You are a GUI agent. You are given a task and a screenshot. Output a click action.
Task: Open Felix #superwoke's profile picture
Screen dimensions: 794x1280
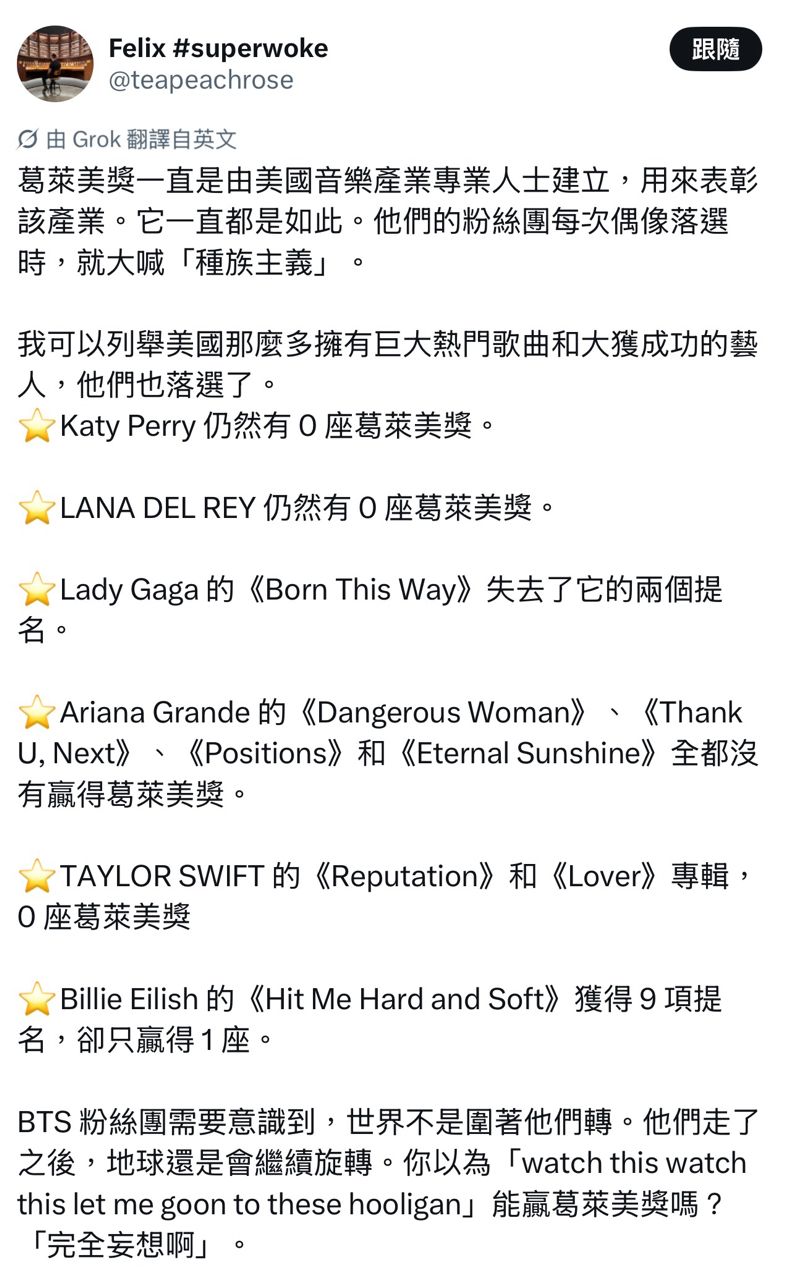tap(55, 63)
